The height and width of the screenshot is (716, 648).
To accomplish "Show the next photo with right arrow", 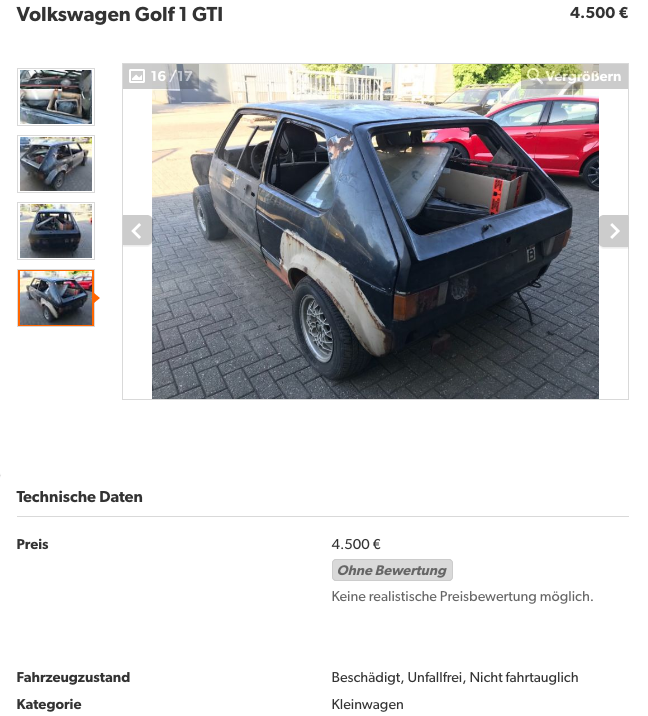I will point(613,231).
